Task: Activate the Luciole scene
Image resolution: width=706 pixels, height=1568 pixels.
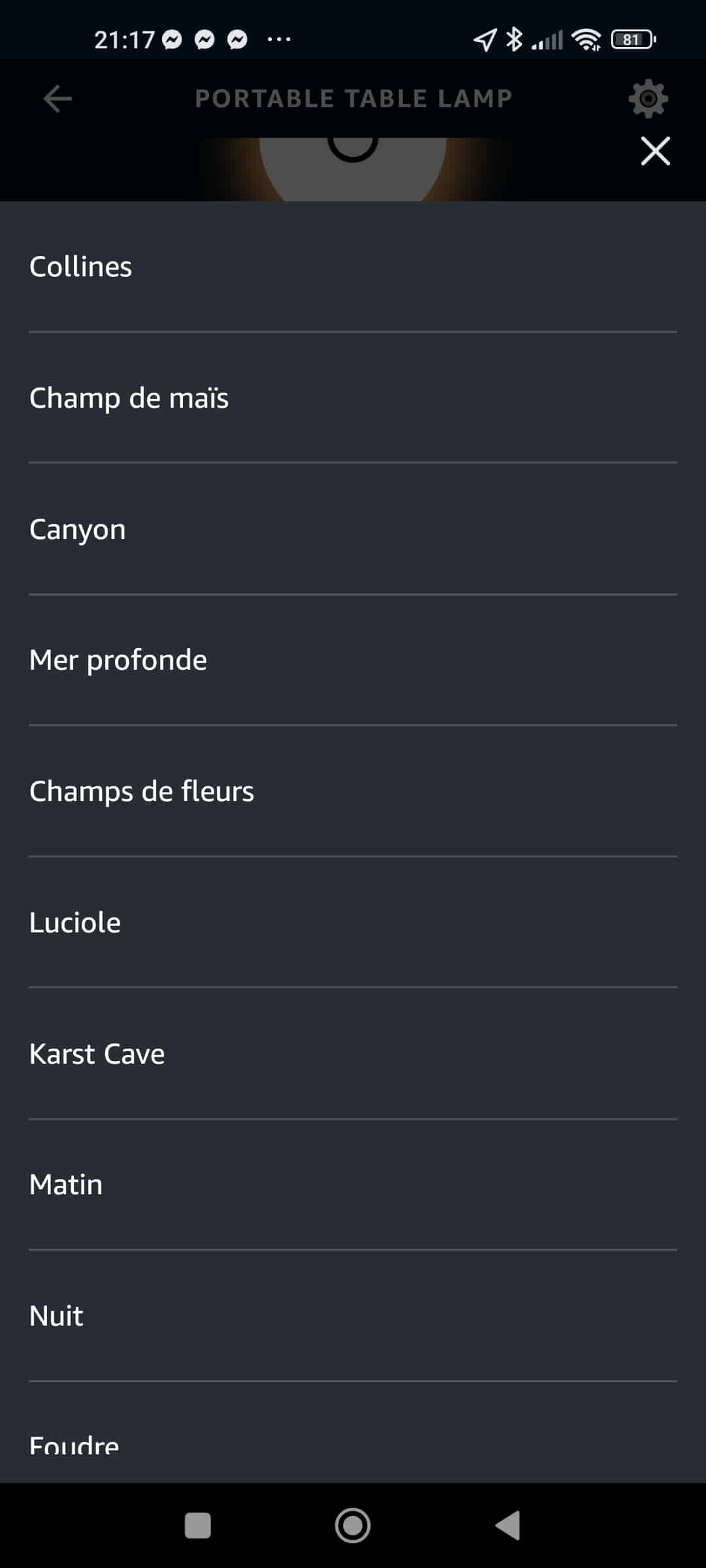Action: pyautogui.click(x=353, y=923)
